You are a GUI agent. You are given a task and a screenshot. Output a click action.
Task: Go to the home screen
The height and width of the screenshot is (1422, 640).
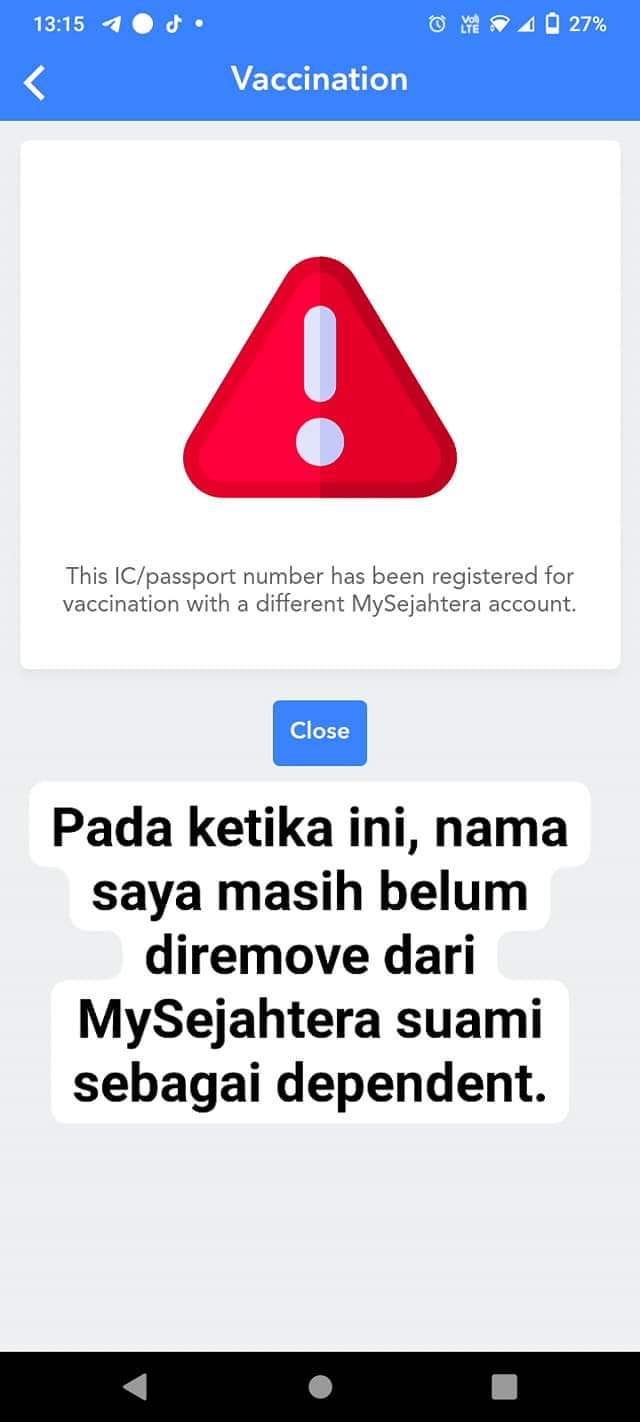click(x=320, y=1386)
